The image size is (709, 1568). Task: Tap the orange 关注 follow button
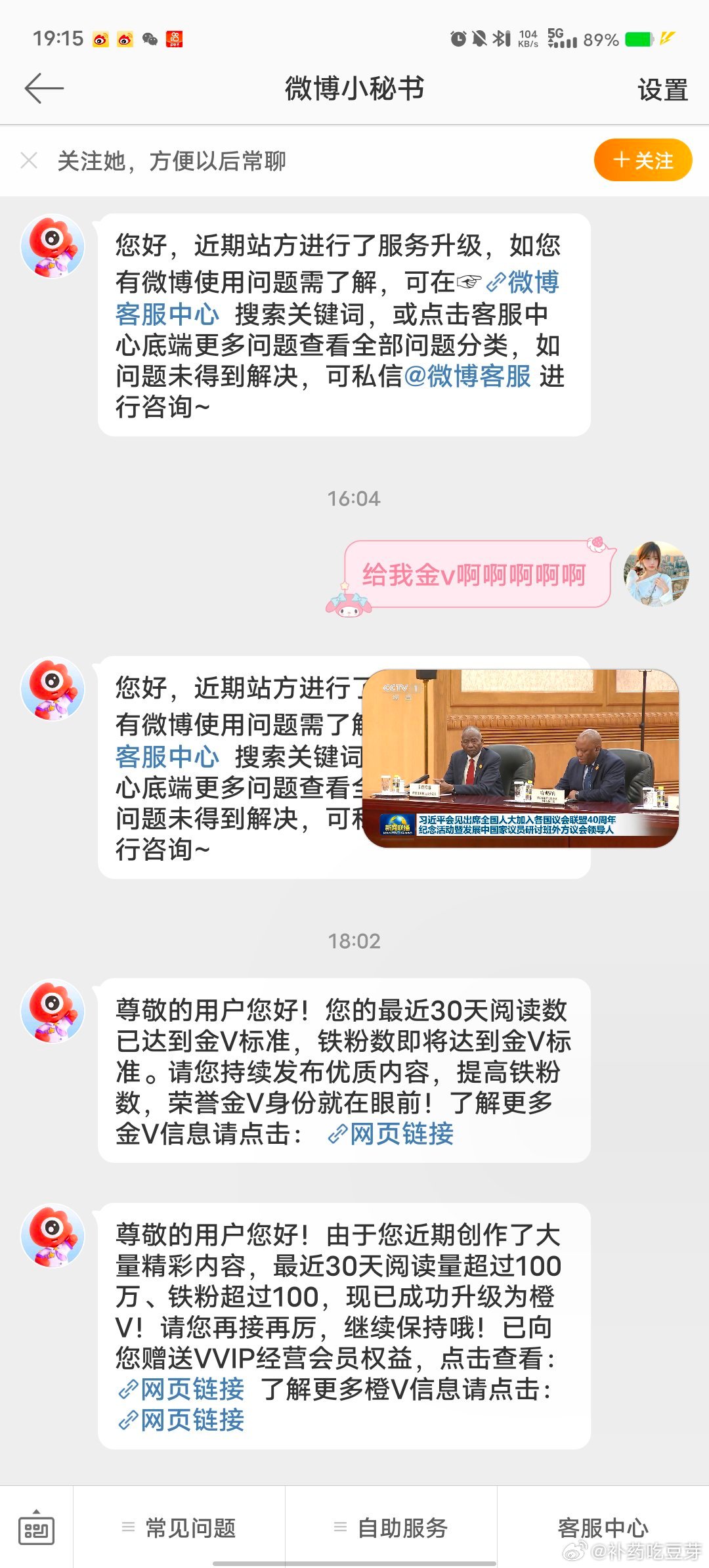643,160
